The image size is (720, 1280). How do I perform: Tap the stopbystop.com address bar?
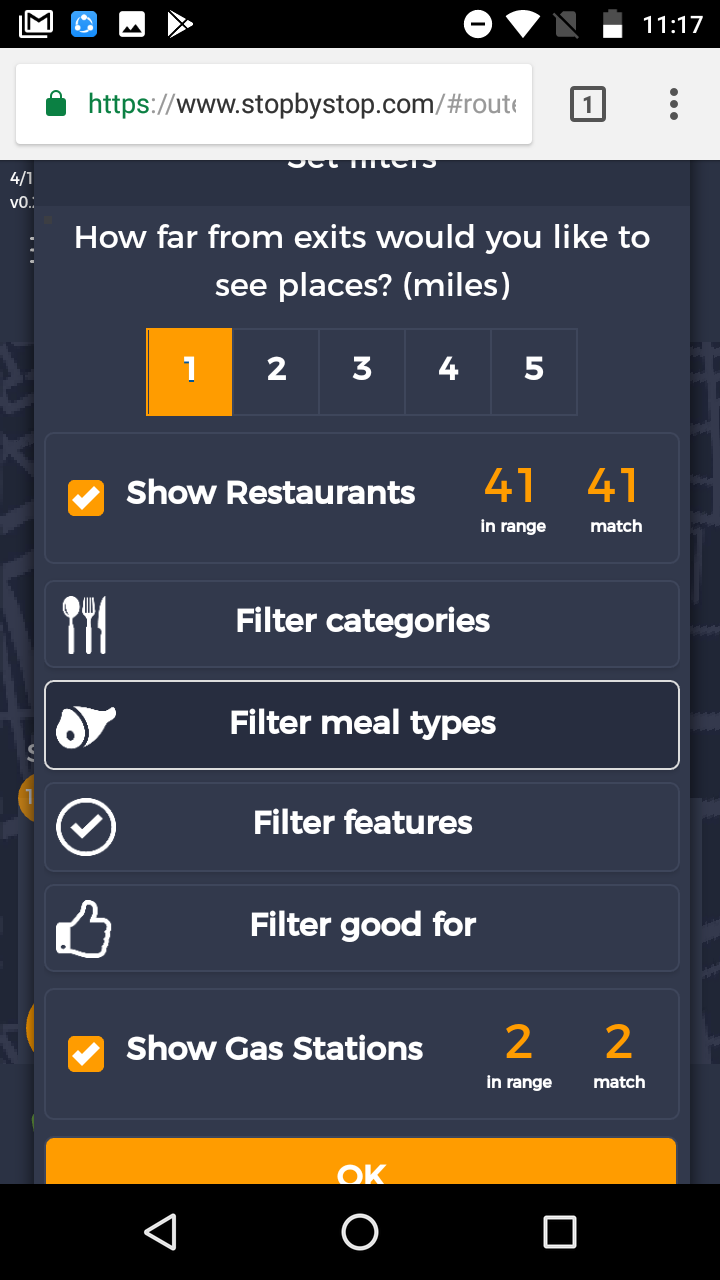[x=300, y=104]
